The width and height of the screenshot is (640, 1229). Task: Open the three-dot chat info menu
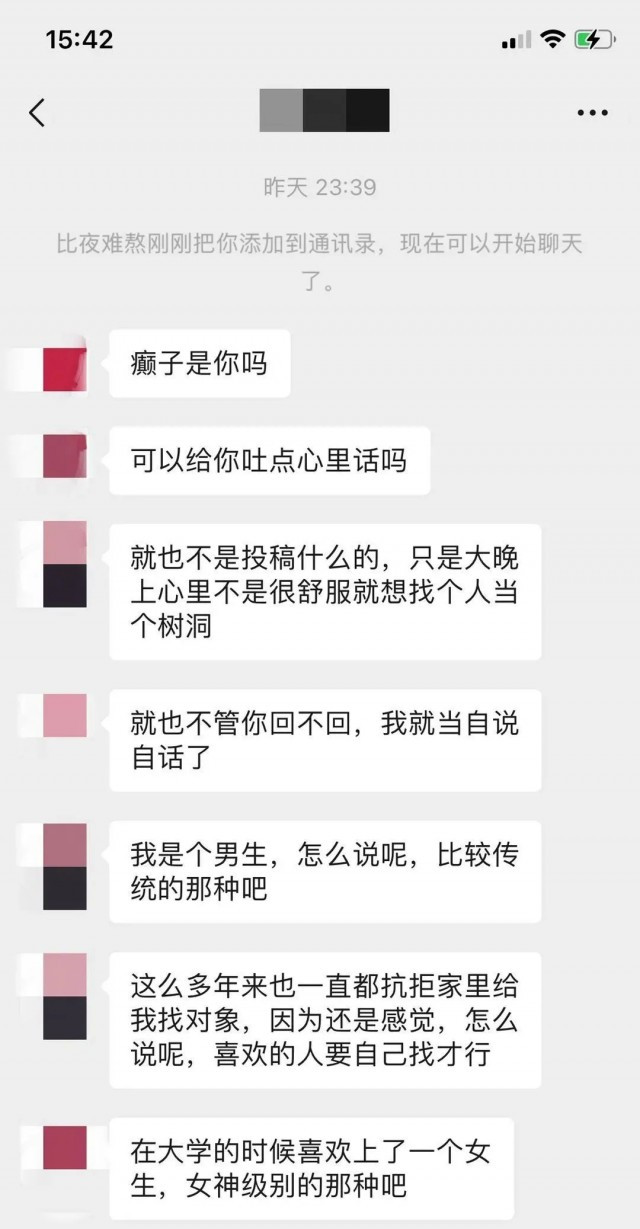coord(592,113)
